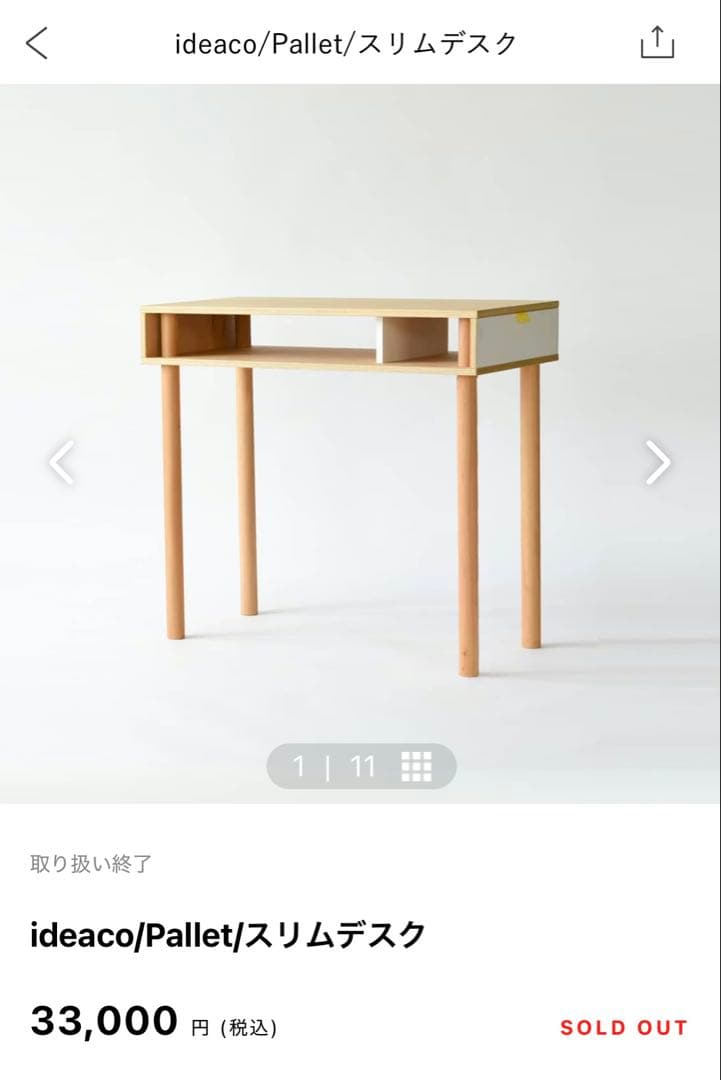The width and height of the screenshot is (721, 1080).
Task: Show the previous product photo
Action: 62,462
